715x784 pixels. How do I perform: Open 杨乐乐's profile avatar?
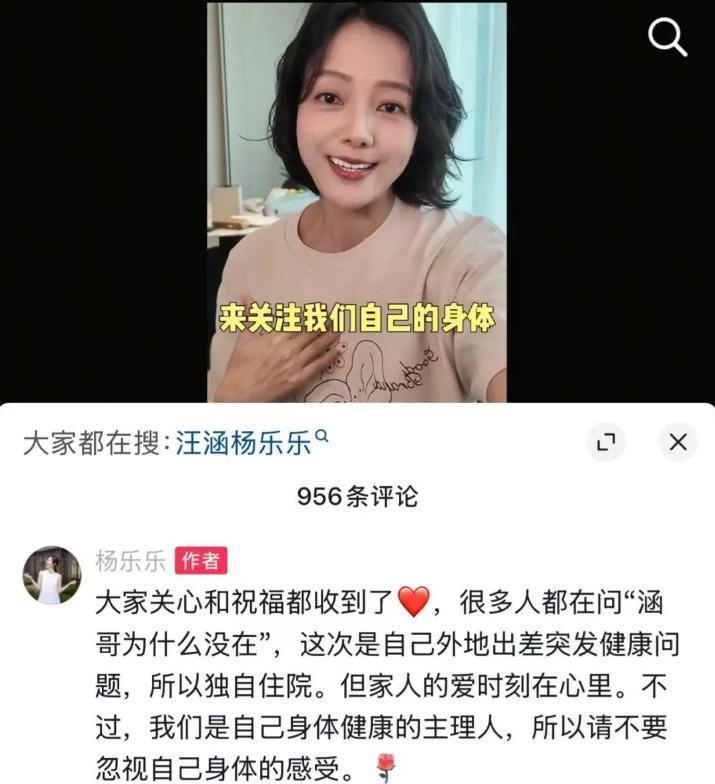click(51, 575)
